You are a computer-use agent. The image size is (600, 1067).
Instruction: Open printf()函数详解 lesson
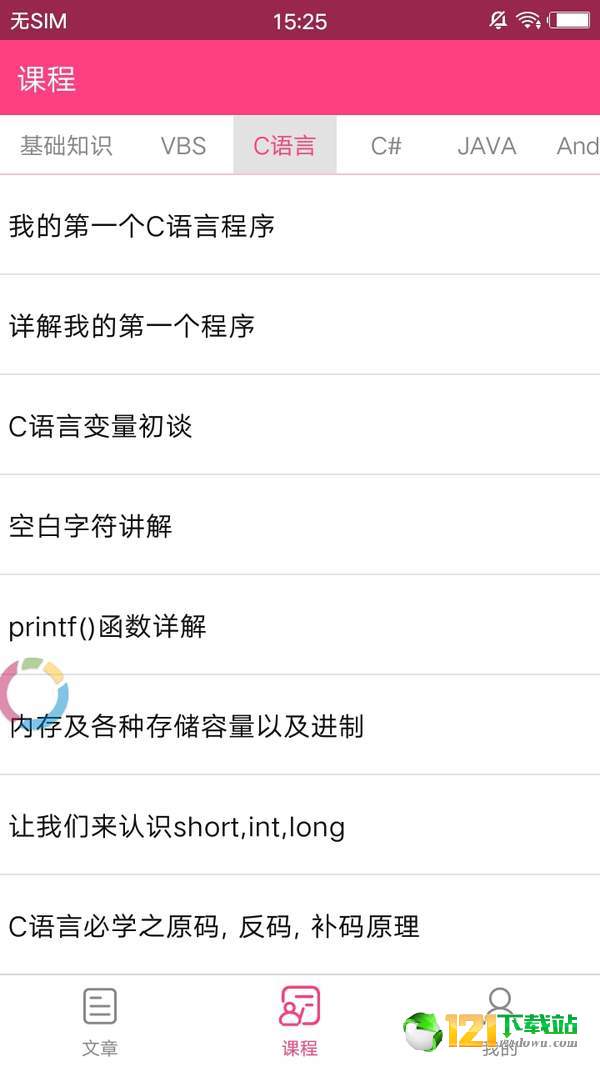[300, 625]
